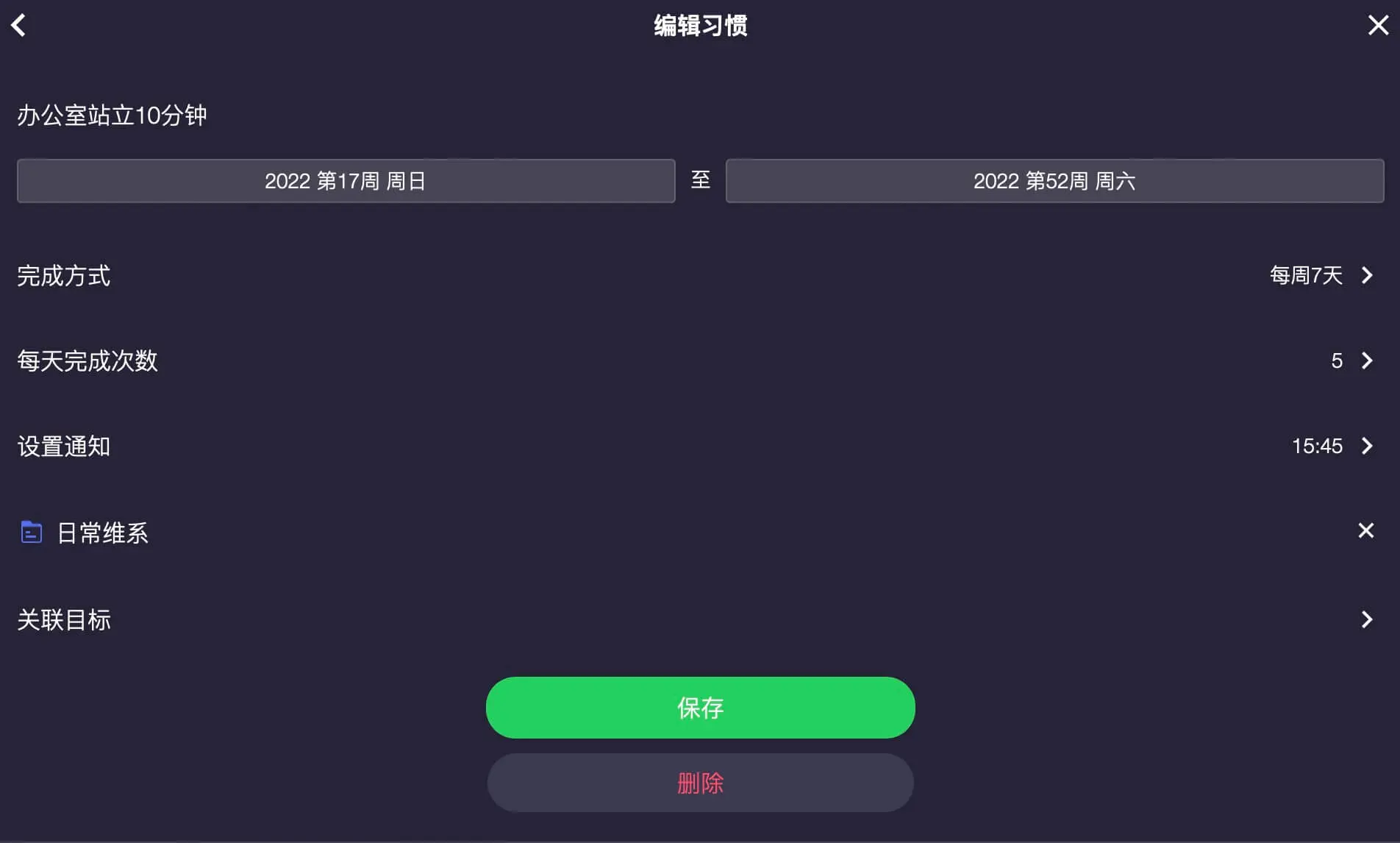Close the 编辑习惯 screen with the X
The image size is (1400, 843).
[1378, 26]
